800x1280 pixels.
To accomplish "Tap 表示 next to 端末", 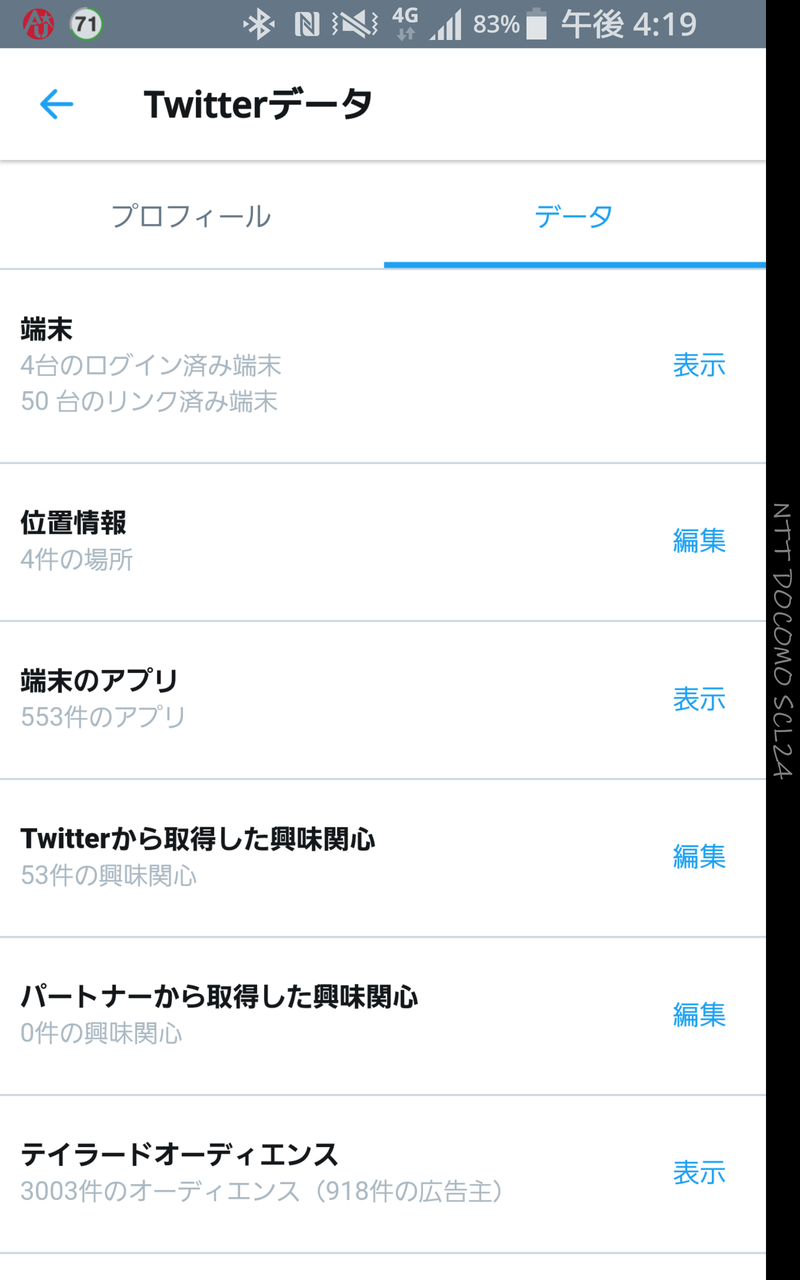I will pos(699,365).
